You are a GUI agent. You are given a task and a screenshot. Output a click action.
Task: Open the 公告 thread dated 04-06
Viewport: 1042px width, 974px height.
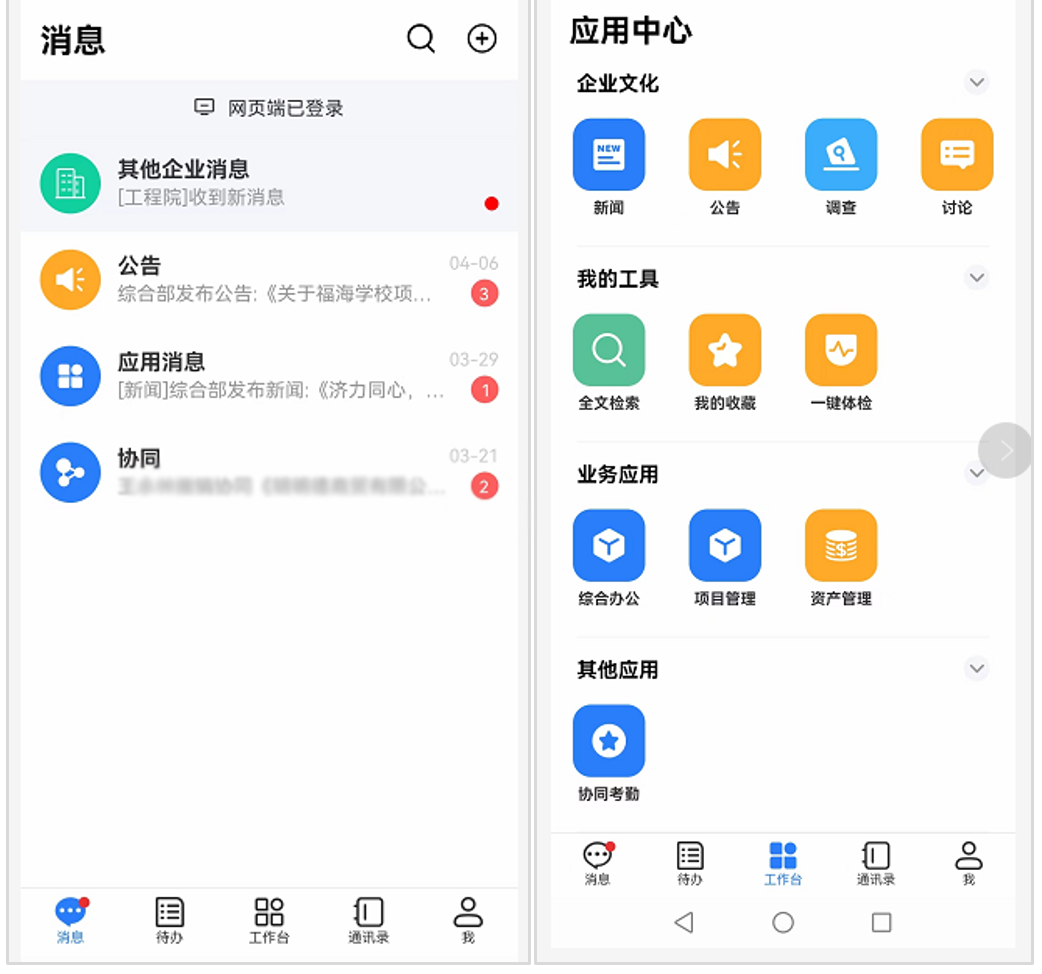point(268,279)
